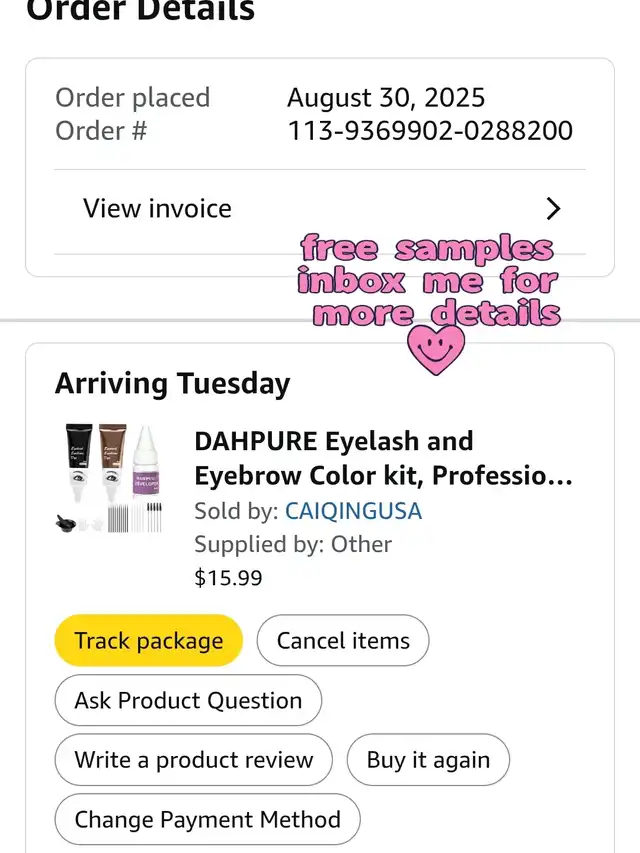Ask a product question

188,700
